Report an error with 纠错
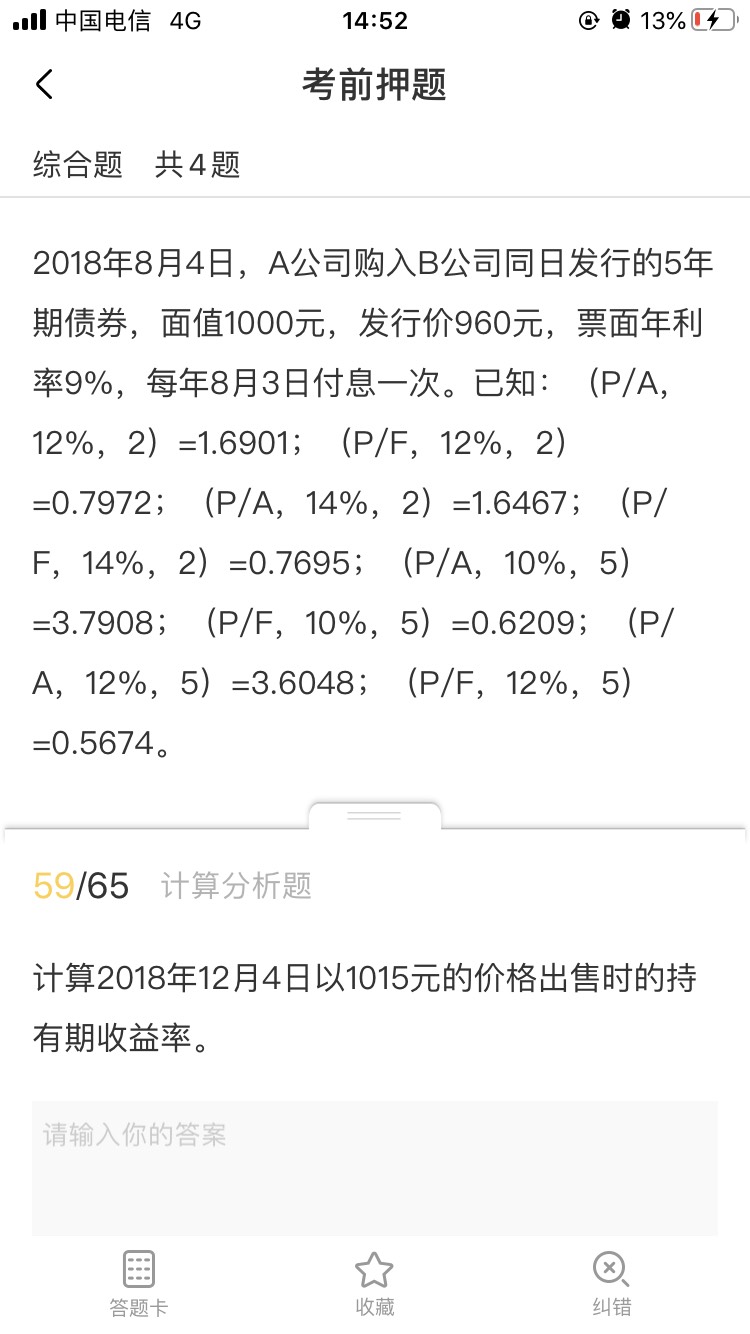This screenshot has width=750, height=1334. pos(610,1283)
